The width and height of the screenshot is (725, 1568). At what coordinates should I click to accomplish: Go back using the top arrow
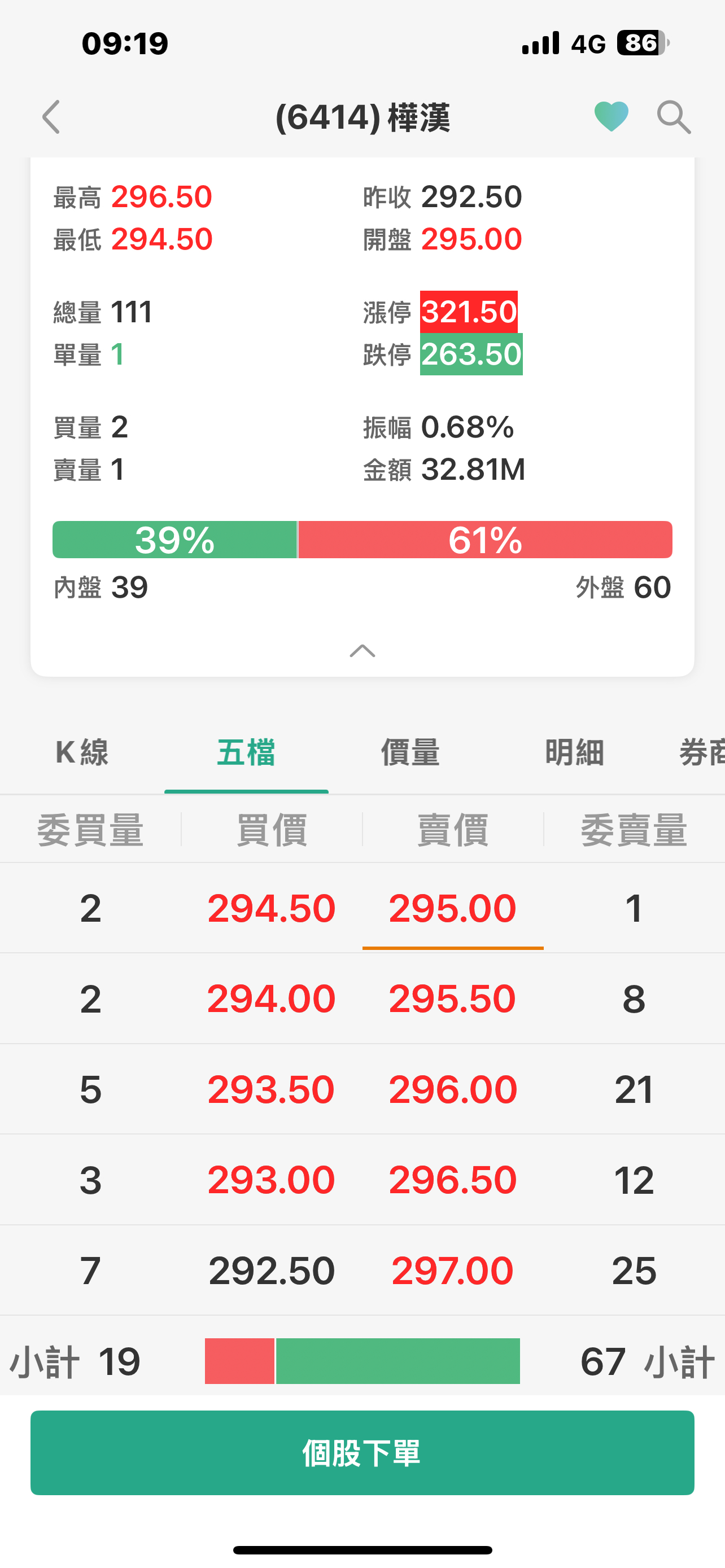pos(52,117)
